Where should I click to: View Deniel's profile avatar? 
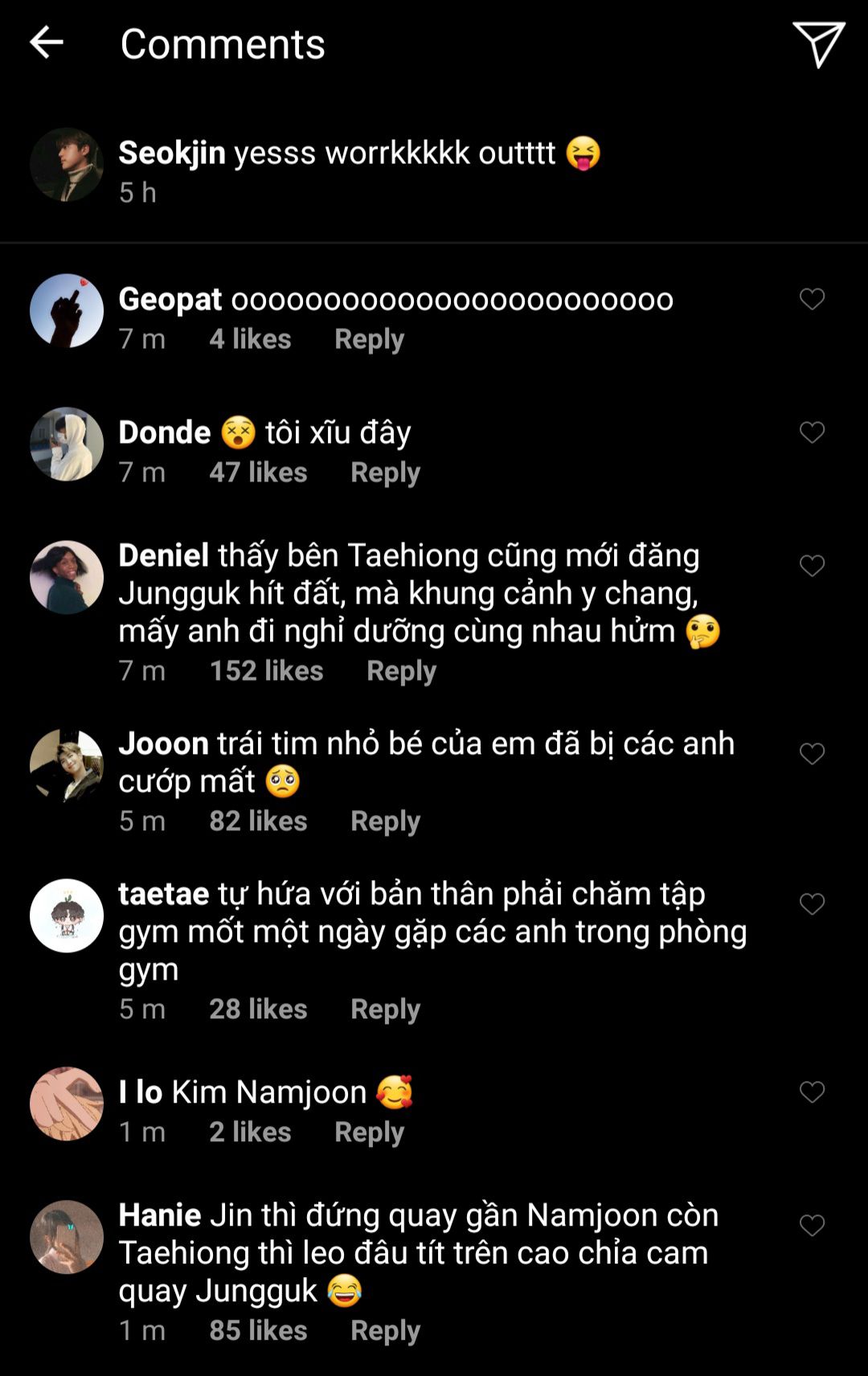click(x=67, y=577)
